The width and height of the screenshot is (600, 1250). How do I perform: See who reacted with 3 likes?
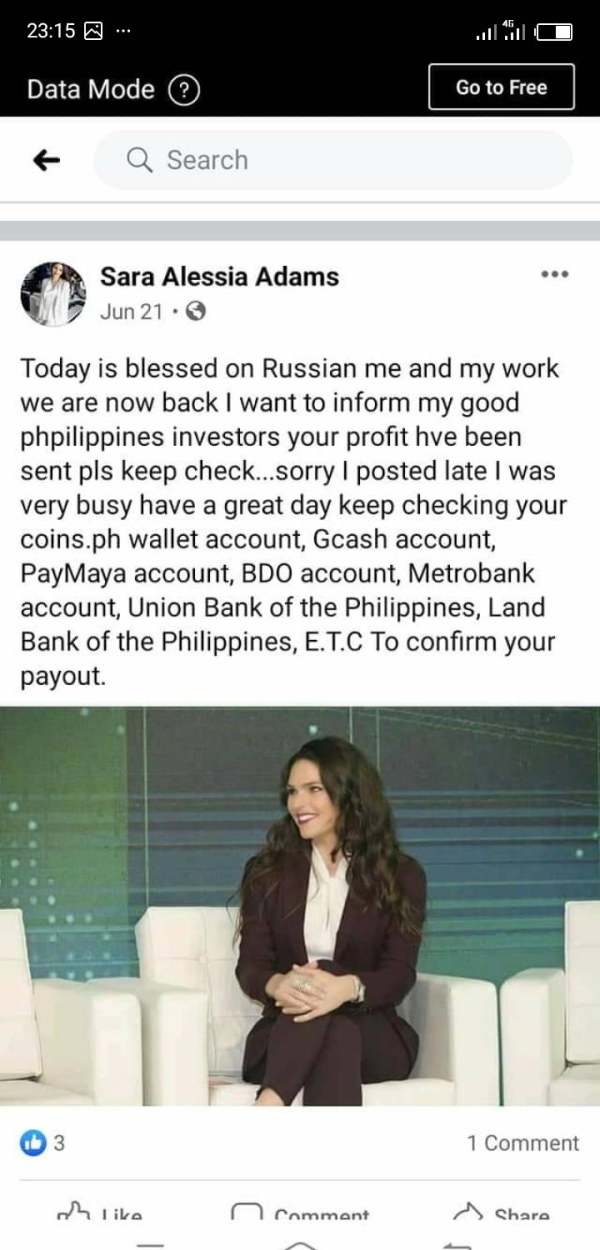click(x=43, y=1143)
